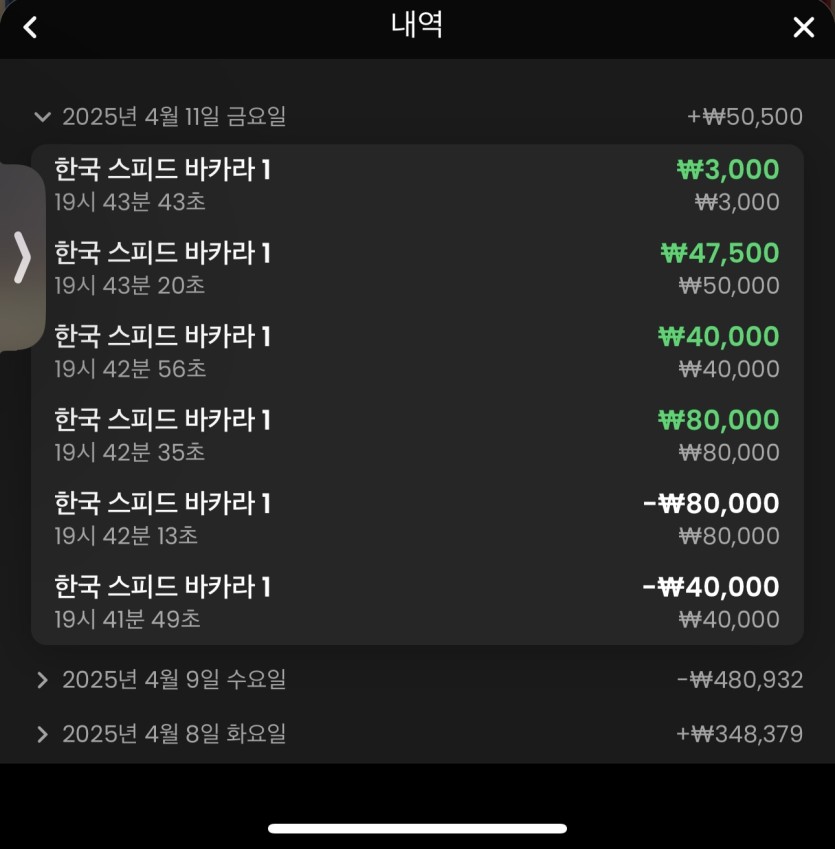View the 19시 42분 35초 game record
The height and width of the screenshot is (849, 835).
[x=417, y=435]
